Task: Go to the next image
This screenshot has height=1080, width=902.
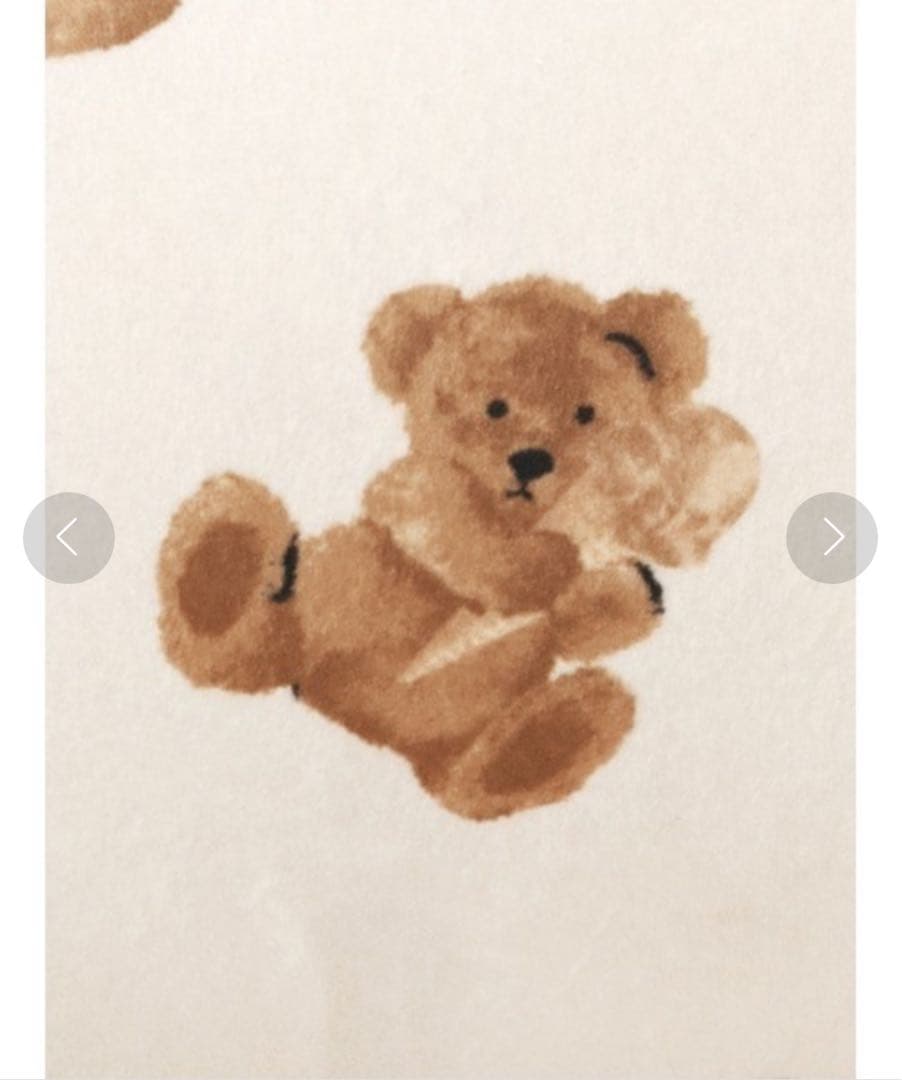Action: [831, 537]
